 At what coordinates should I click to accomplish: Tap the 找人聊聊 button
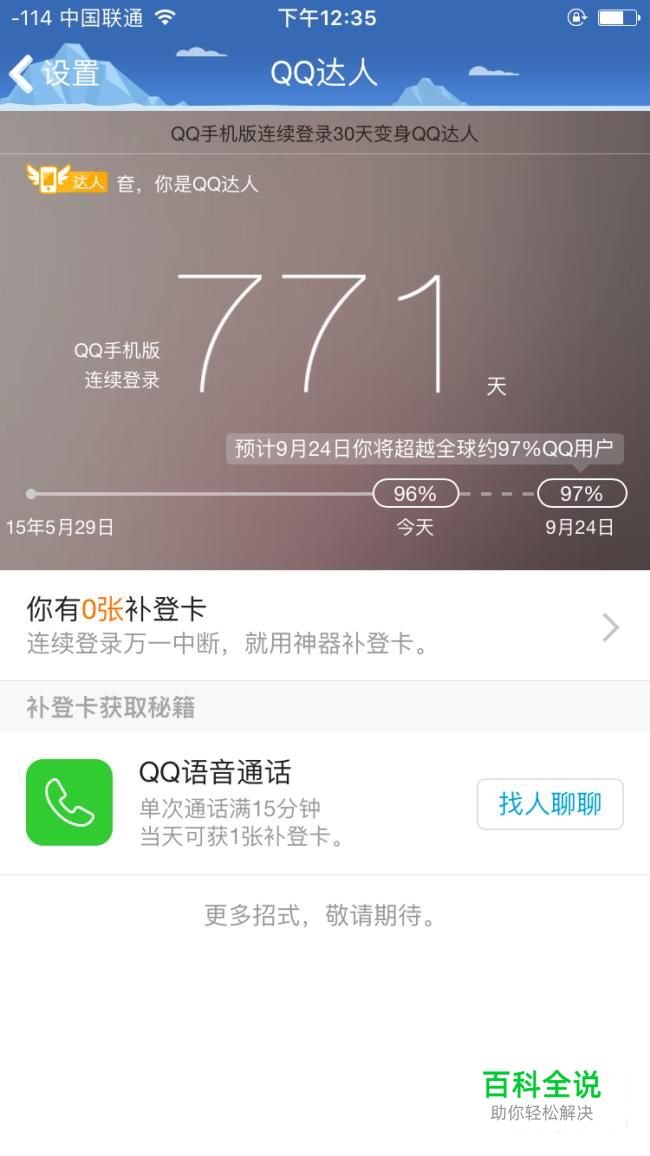coord(549,804)
